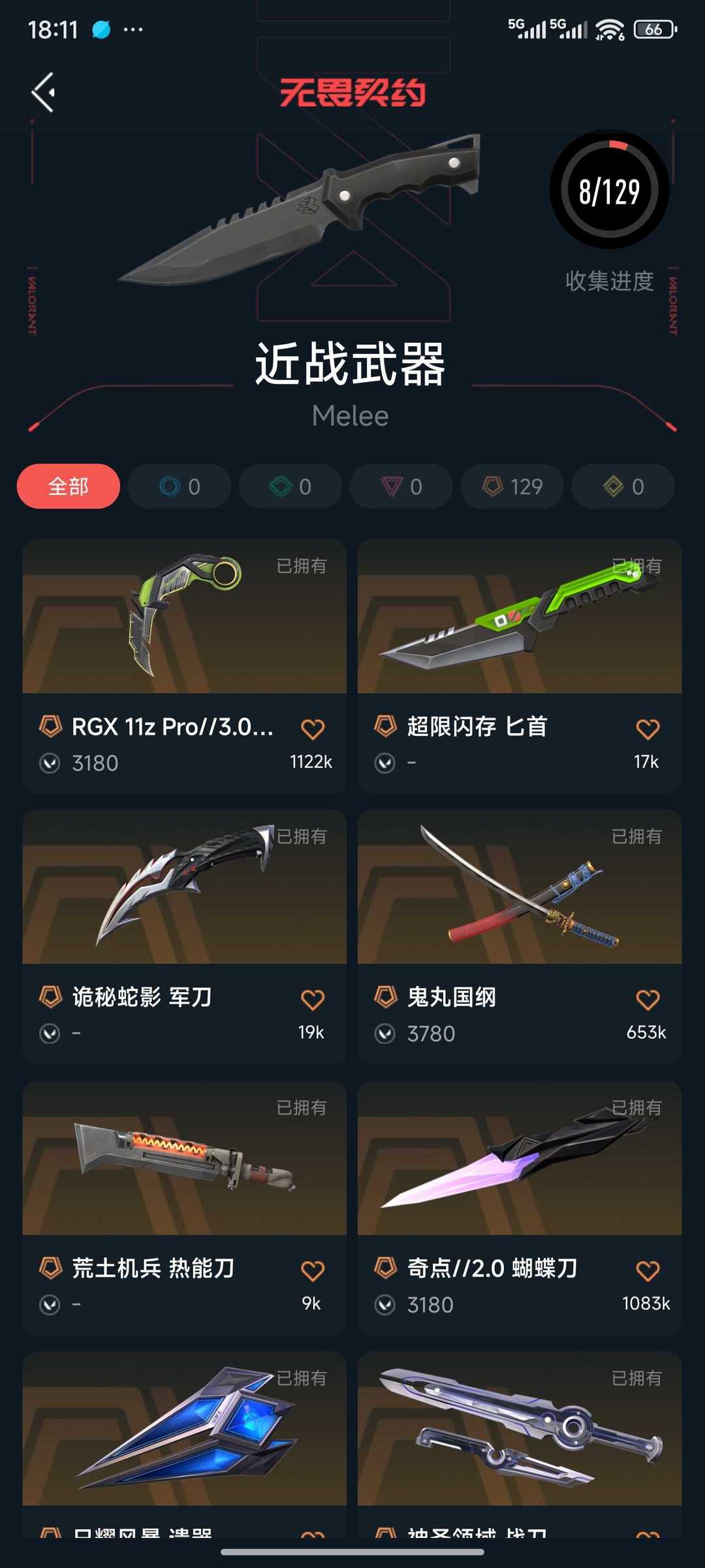Go back using the top-left arrow

pyautogui.click(x=43, y=92)
